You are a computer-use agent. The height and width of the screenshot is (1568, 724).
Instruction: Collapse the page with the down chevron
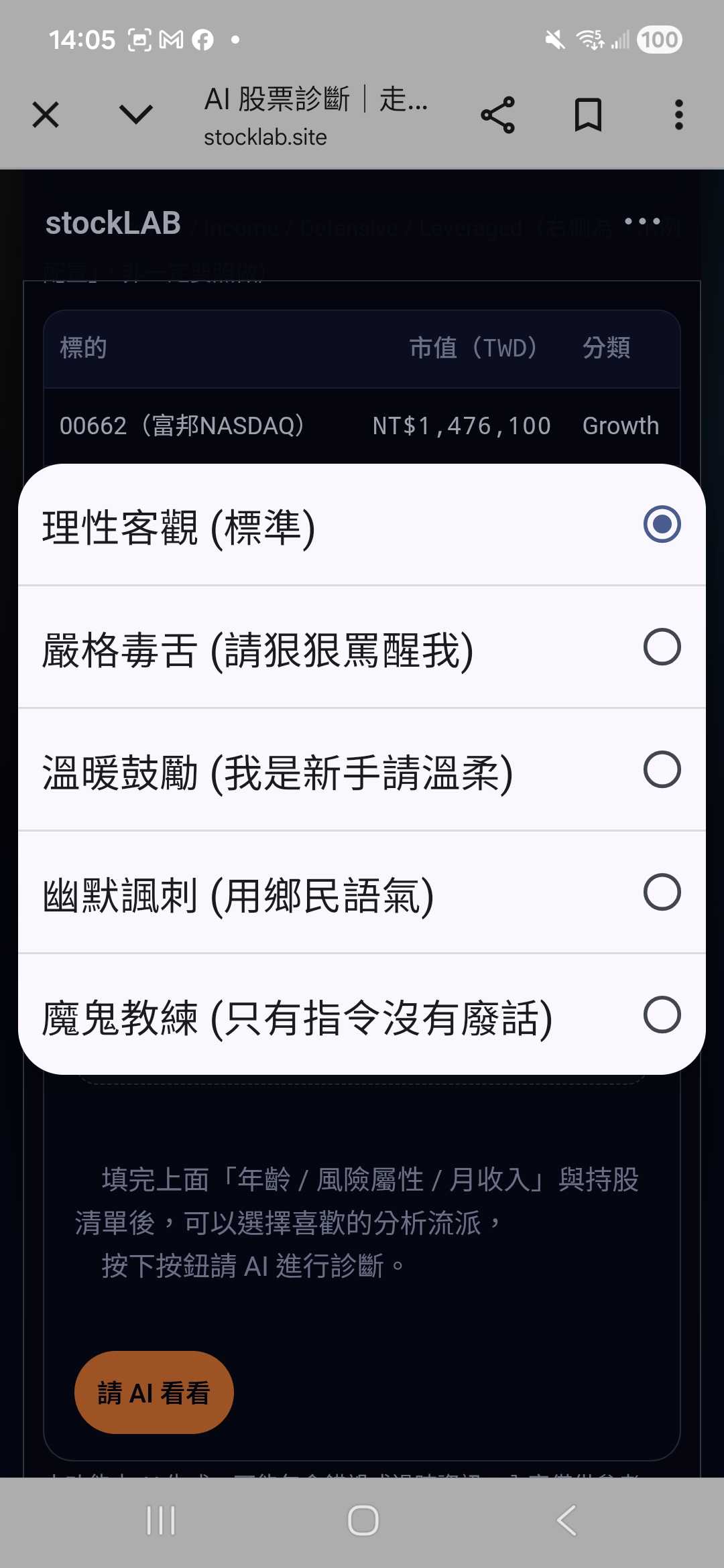pyautogui.click(x=135, y=114)
